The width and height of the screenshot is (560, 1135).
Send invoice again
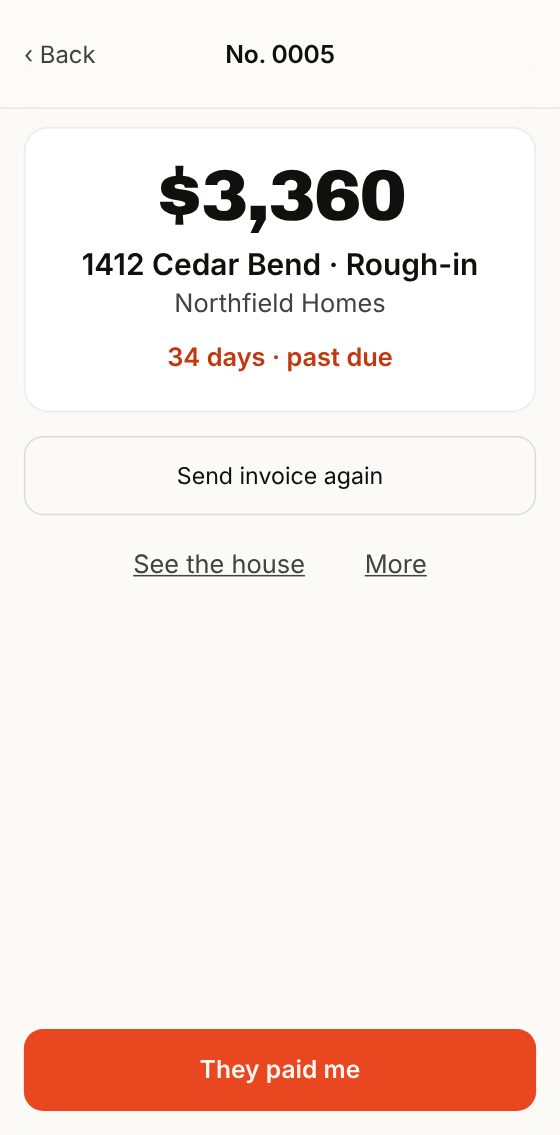tap(280, 476)
